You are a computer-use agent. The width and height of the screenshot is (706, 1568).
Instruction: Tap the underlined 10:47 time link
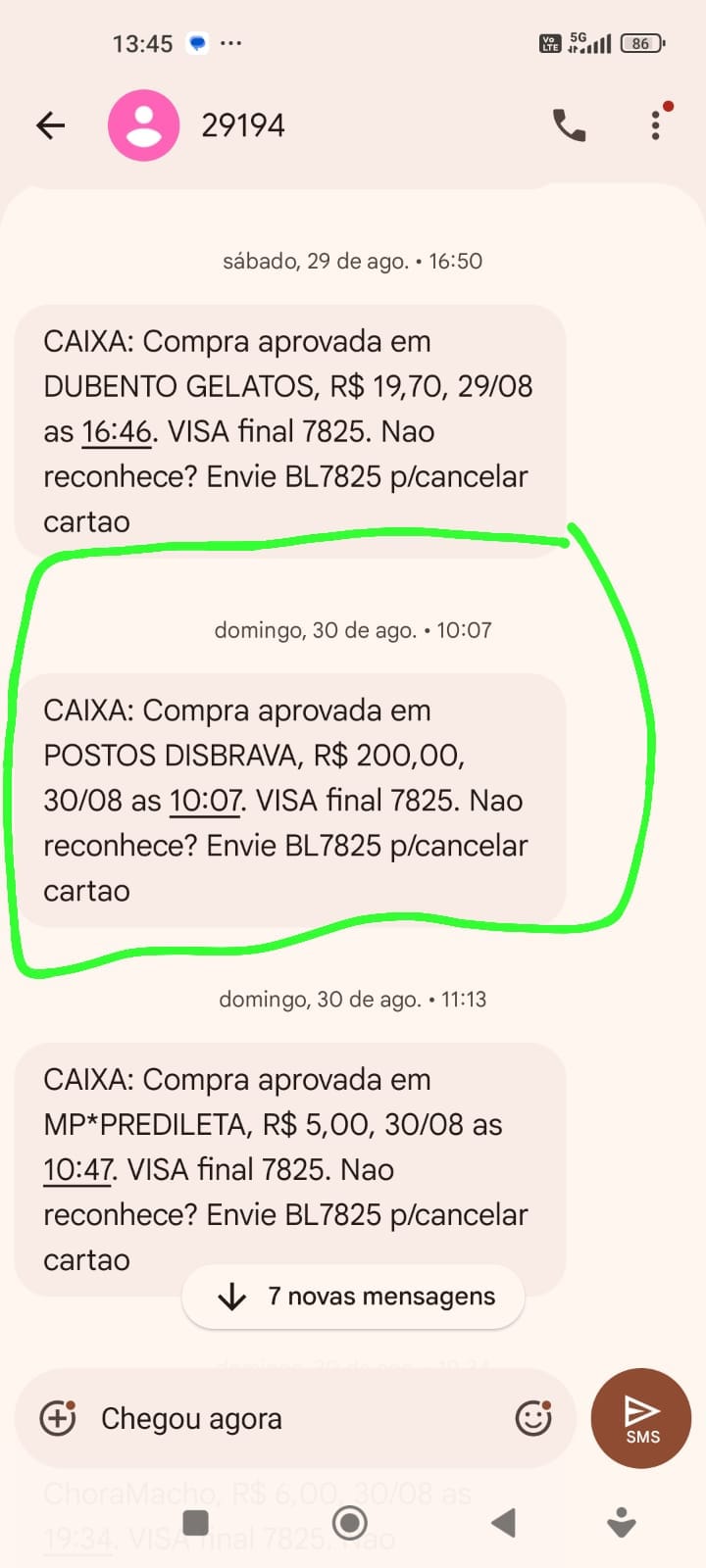pos(78,1169)
